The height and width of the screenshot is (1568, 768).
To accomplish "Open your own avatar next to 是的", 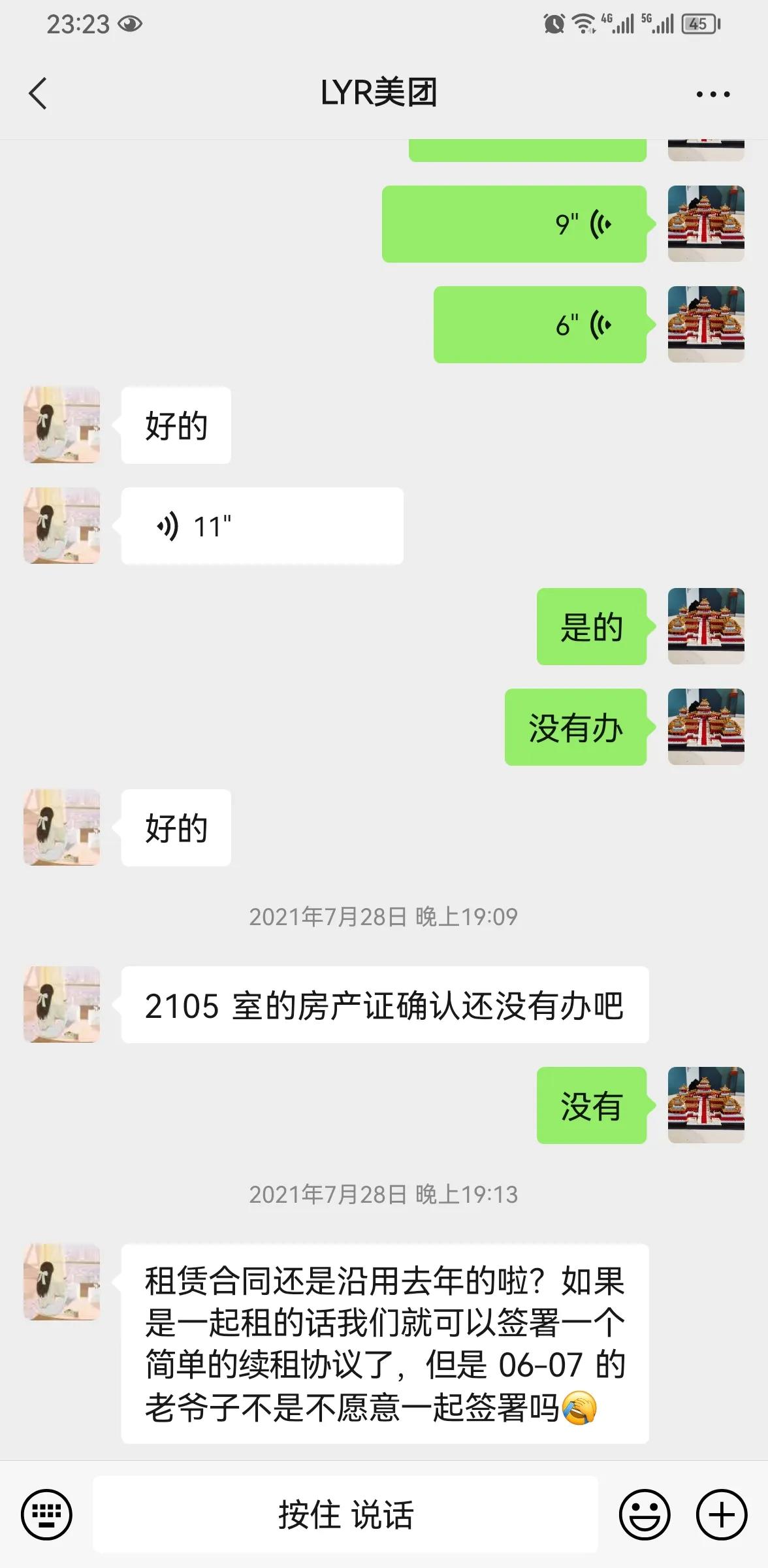I will 705,627.
